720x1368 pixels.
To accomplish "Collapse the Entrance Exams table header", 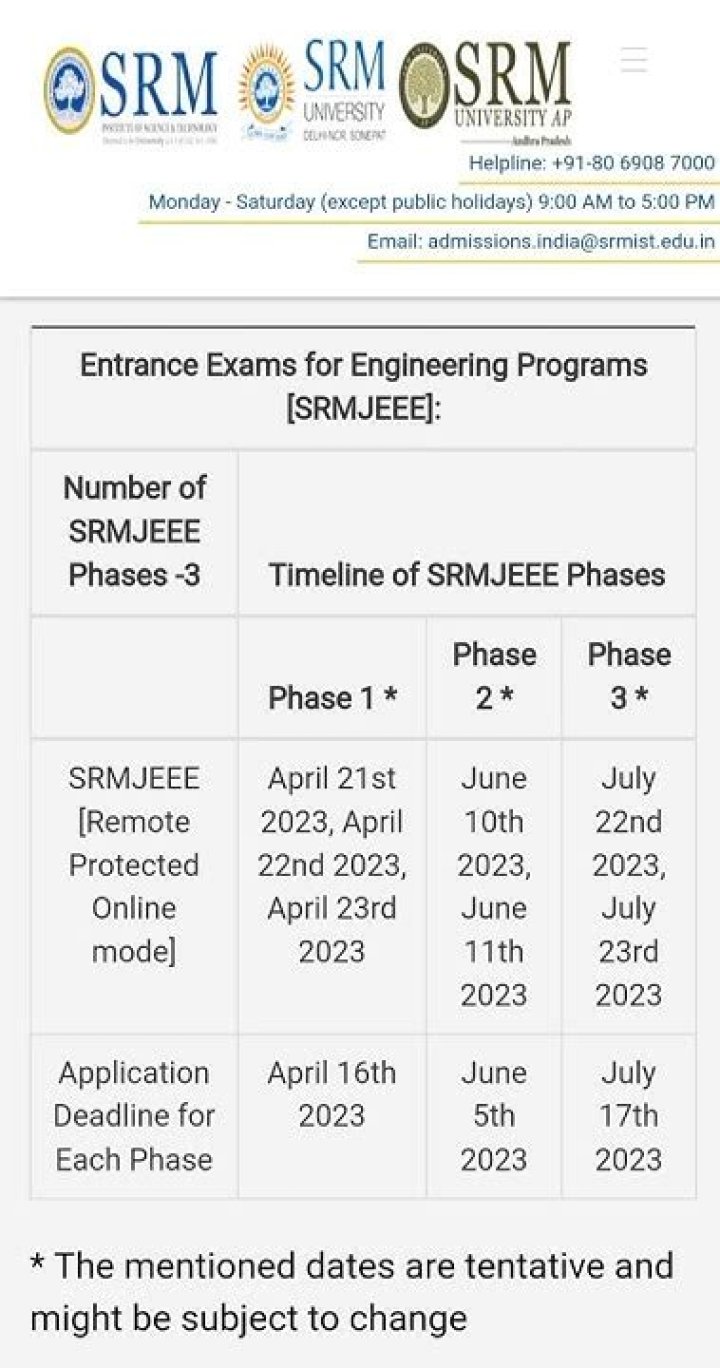I will tap(365, 385).
